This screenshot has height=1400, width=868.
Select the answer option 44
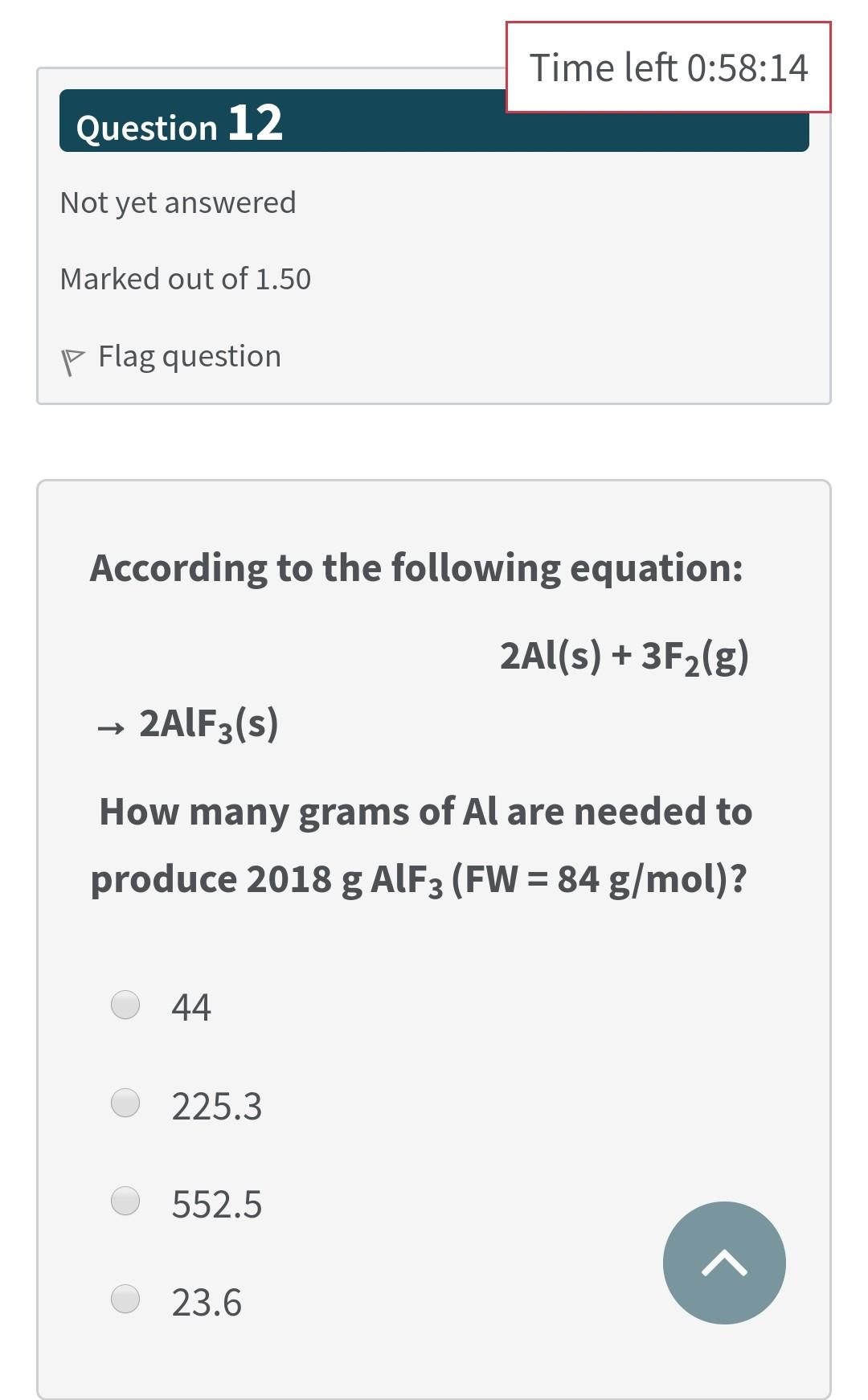click(125, 1004)
